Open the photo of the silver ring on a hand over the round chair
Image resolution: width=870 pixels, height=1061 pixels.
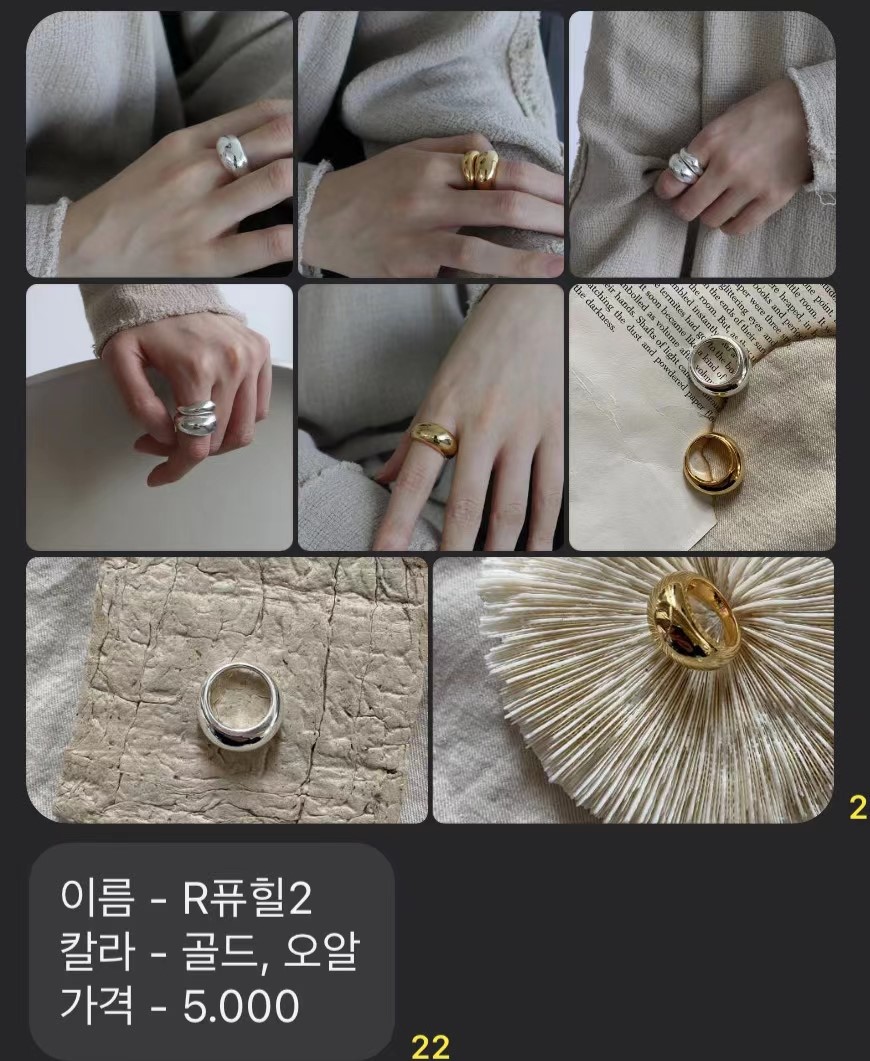pos(160,417)
